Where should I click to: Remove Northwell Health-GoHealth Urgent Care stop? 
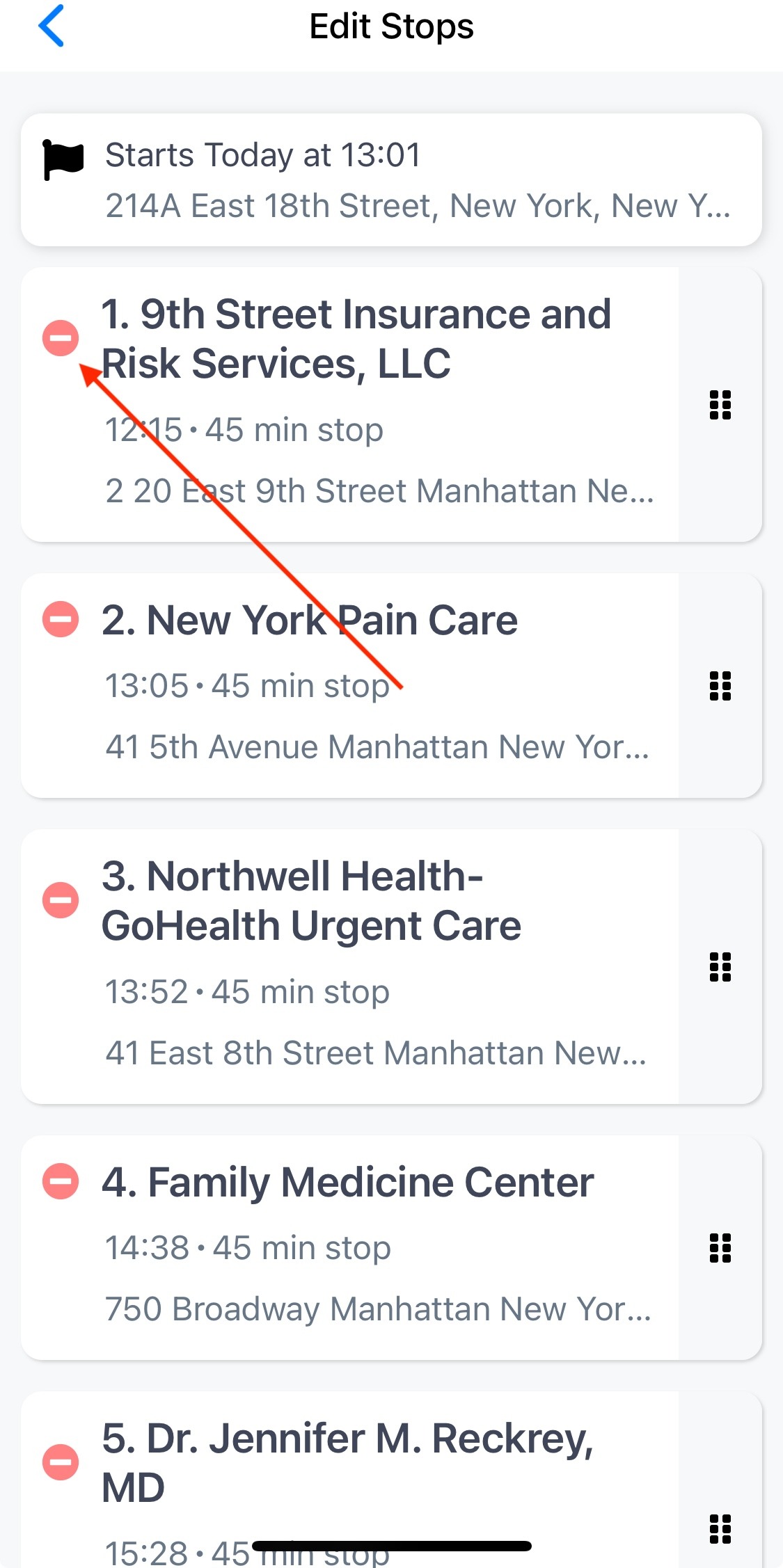[61, 900]
